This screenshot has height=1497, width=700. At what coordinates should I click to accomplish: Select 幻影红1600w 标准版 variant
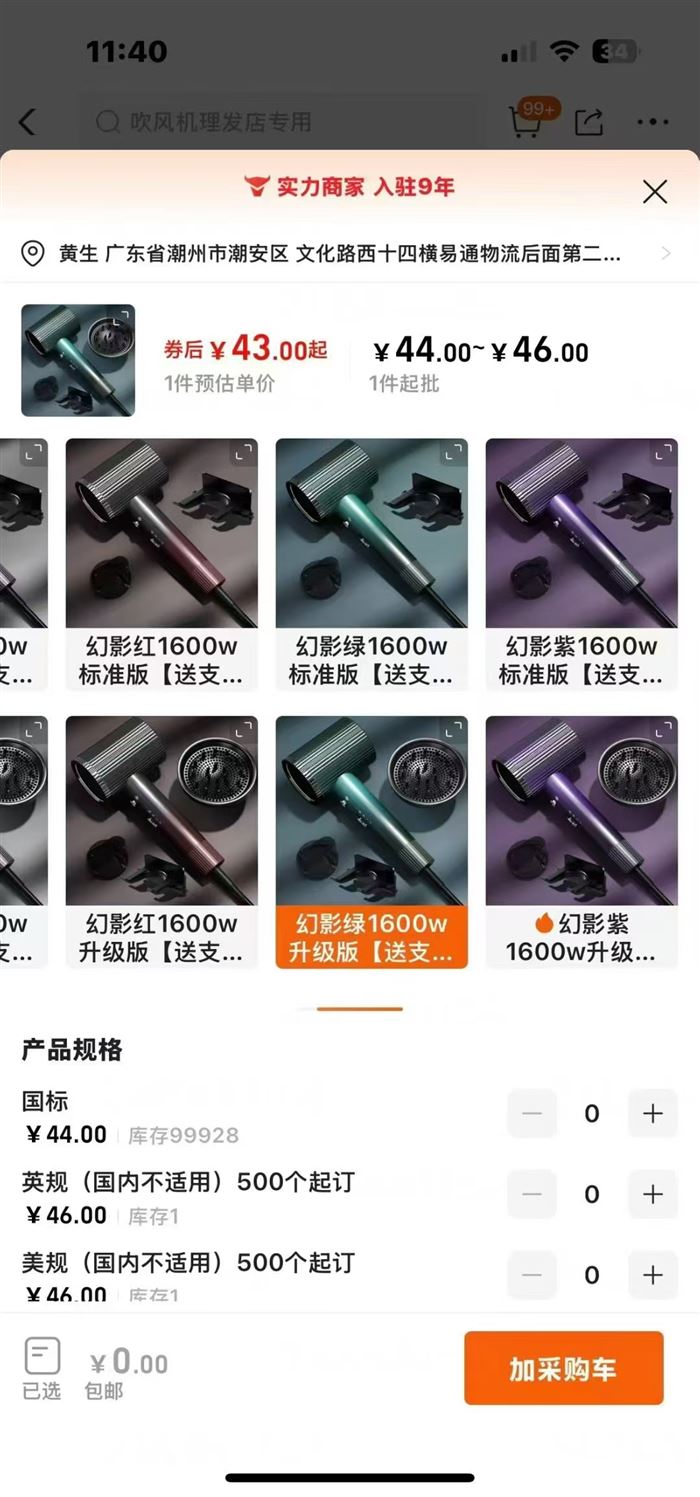pos(161,564)
